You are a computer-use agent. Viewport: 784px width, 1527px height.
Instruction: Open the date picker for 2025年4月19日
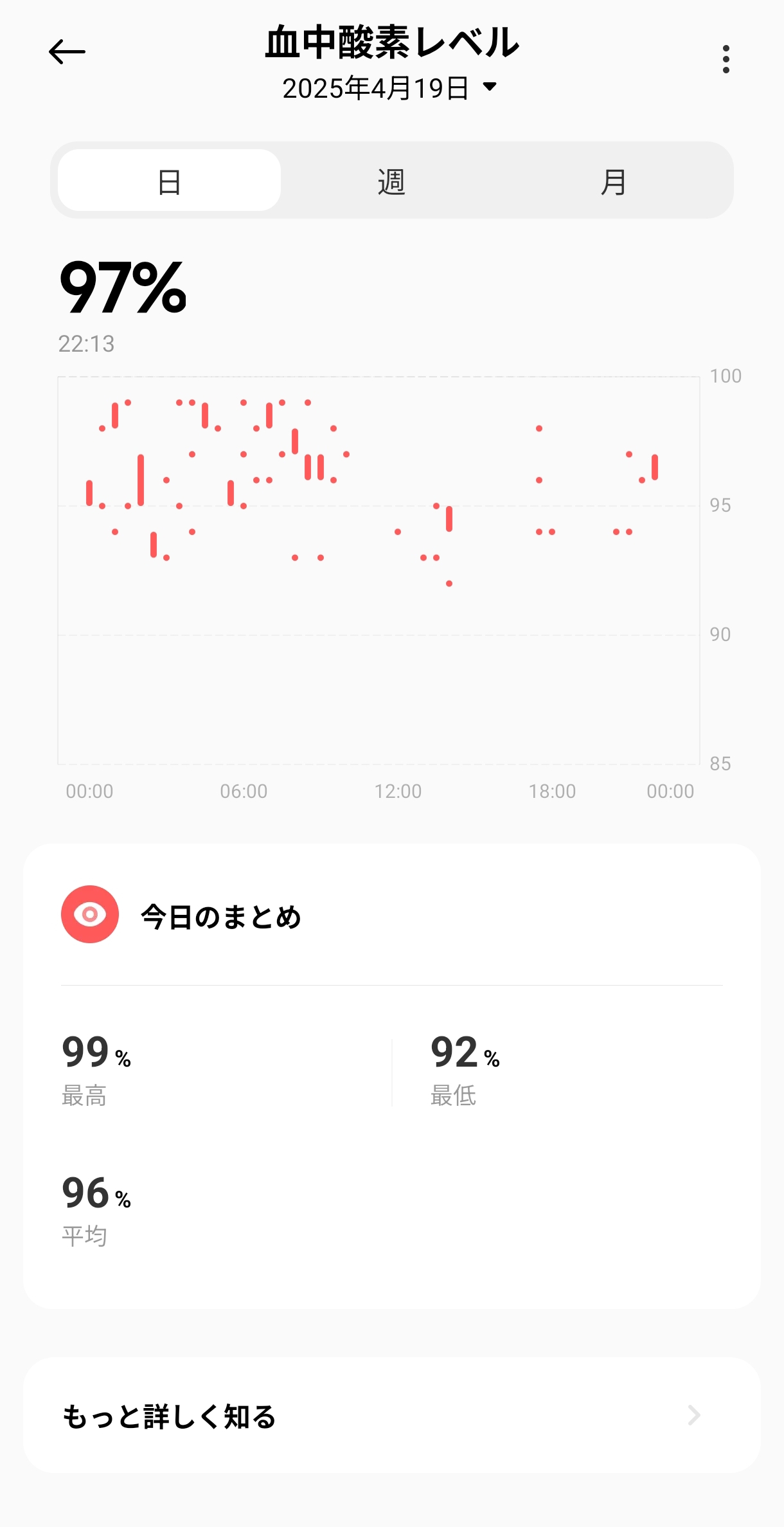[x=390, y=87]
